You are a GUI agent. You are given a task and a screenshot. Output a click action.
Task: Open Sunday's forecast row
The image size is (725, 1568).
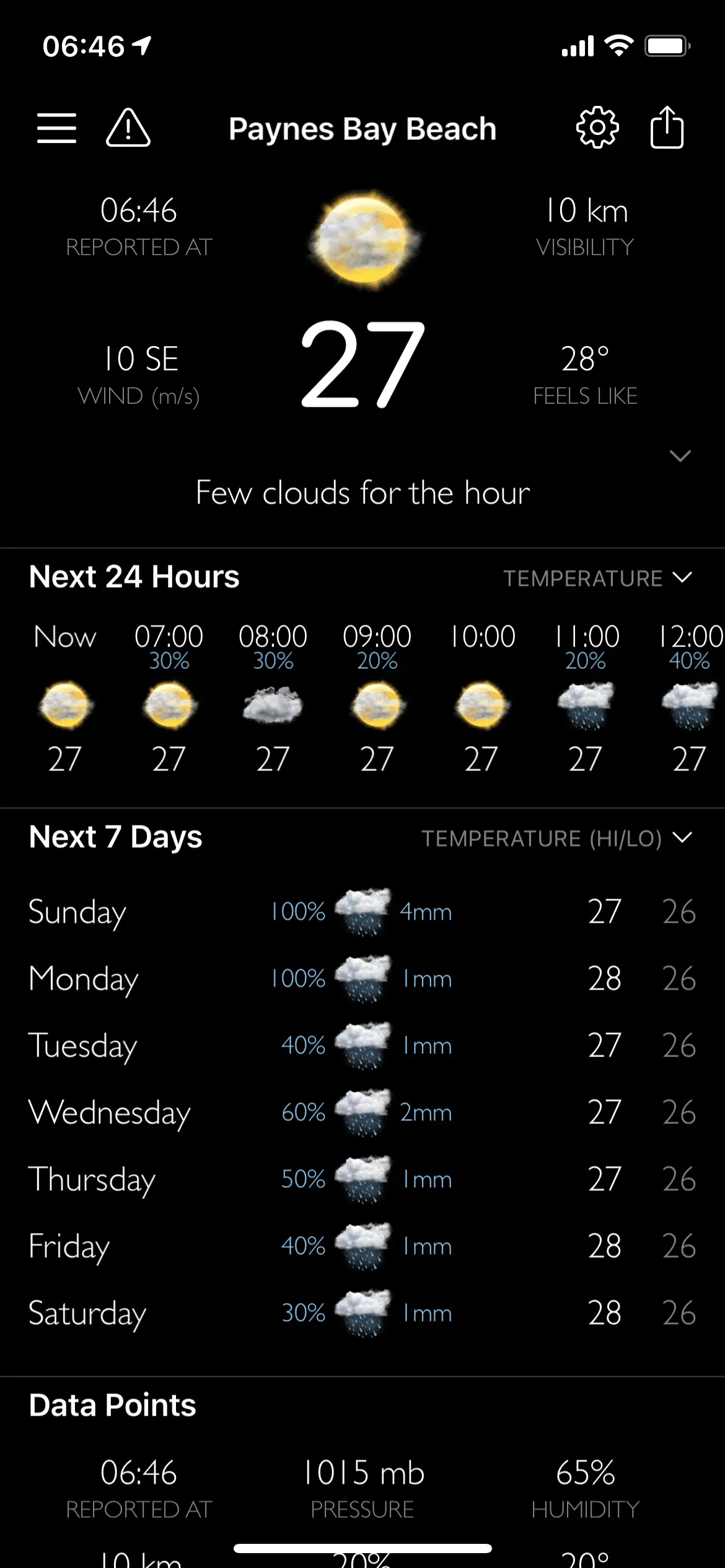(x=362, y=912)
